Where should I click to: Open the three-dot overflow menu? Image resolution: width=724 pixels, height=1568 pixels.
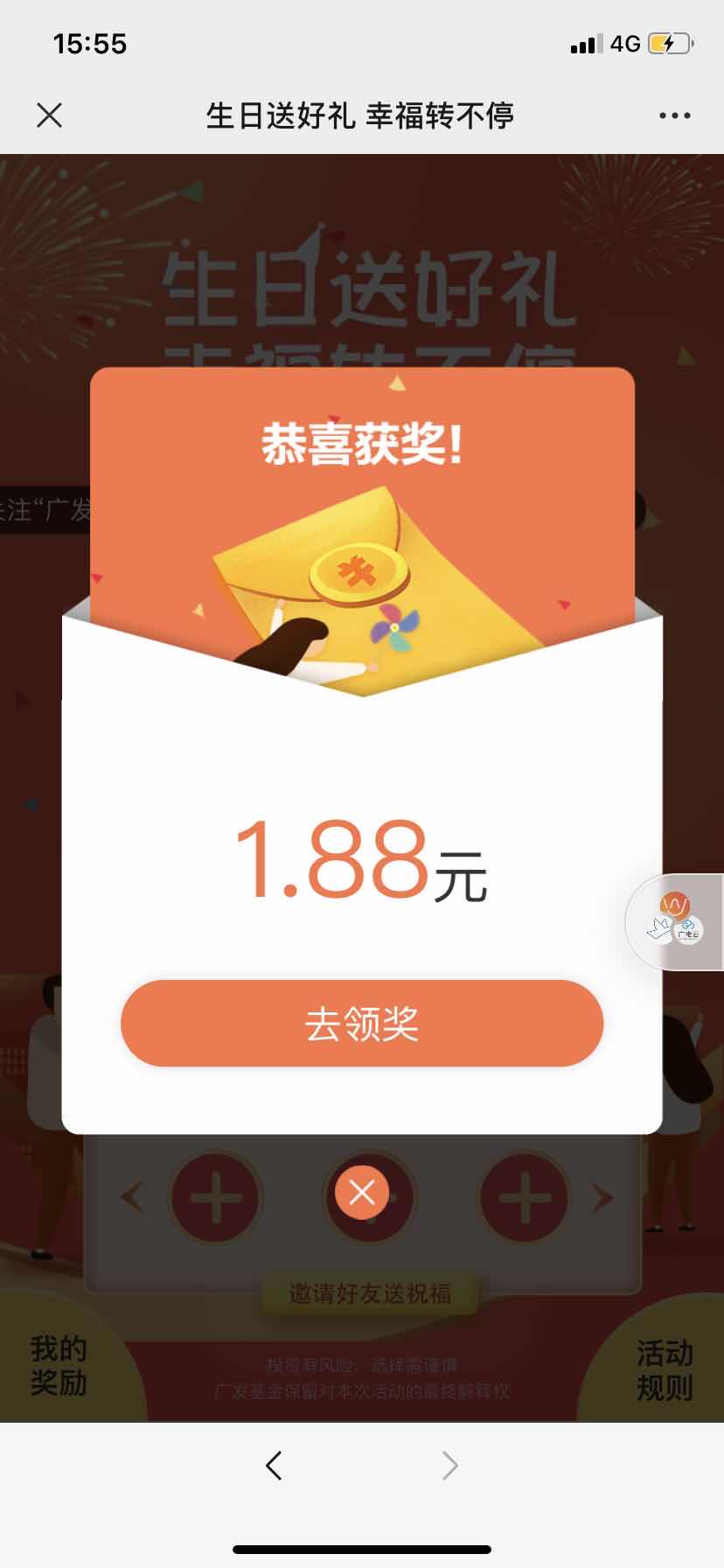tap(674, 115)
